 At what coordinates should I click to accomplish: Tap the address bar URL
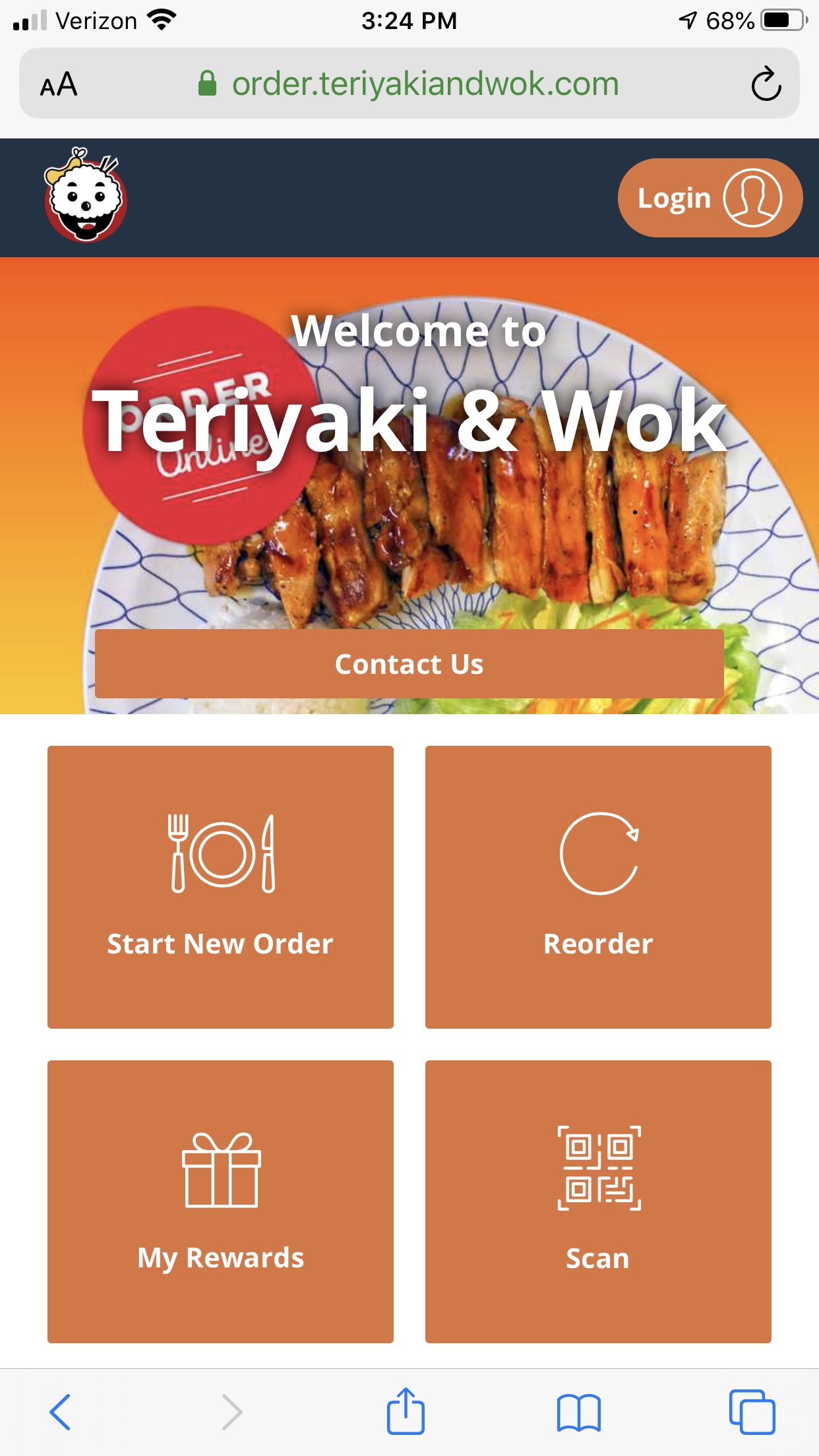tap(425, 84)
